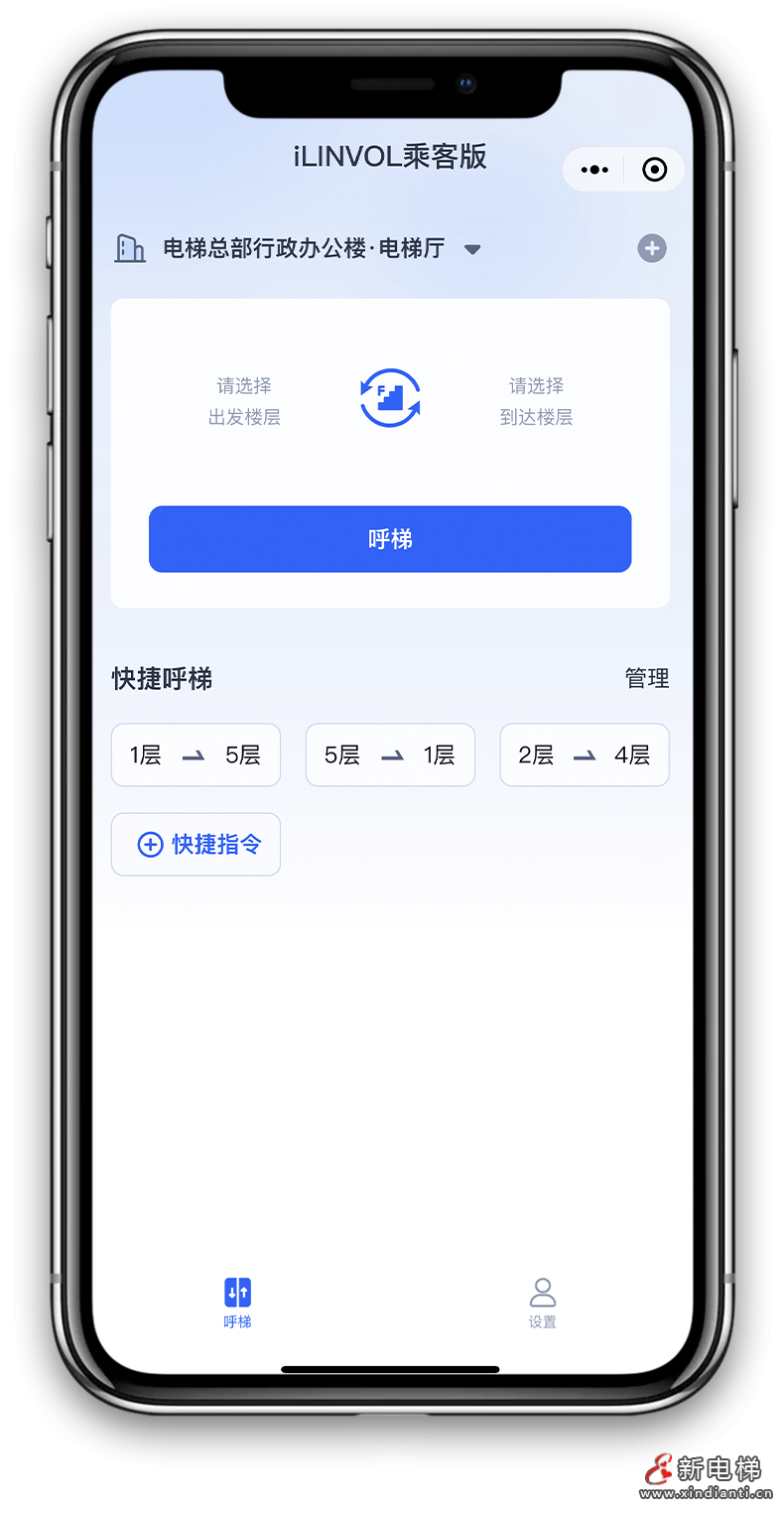
Task: Open 管理 to manage quick calls
Action: click(646, 678)
